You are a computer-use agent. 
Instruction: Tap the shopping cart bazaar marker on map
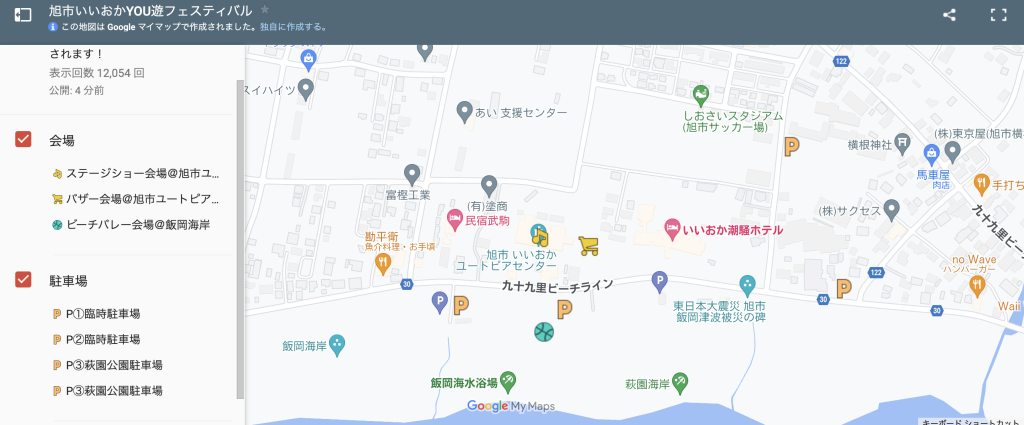tap(588, 245)
